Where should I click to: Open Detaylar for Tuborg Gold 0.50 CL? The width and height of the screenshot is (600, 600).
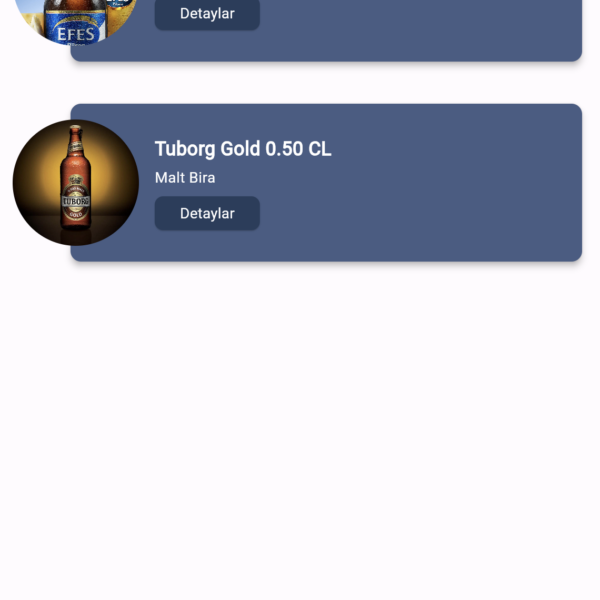click(207, 213)
